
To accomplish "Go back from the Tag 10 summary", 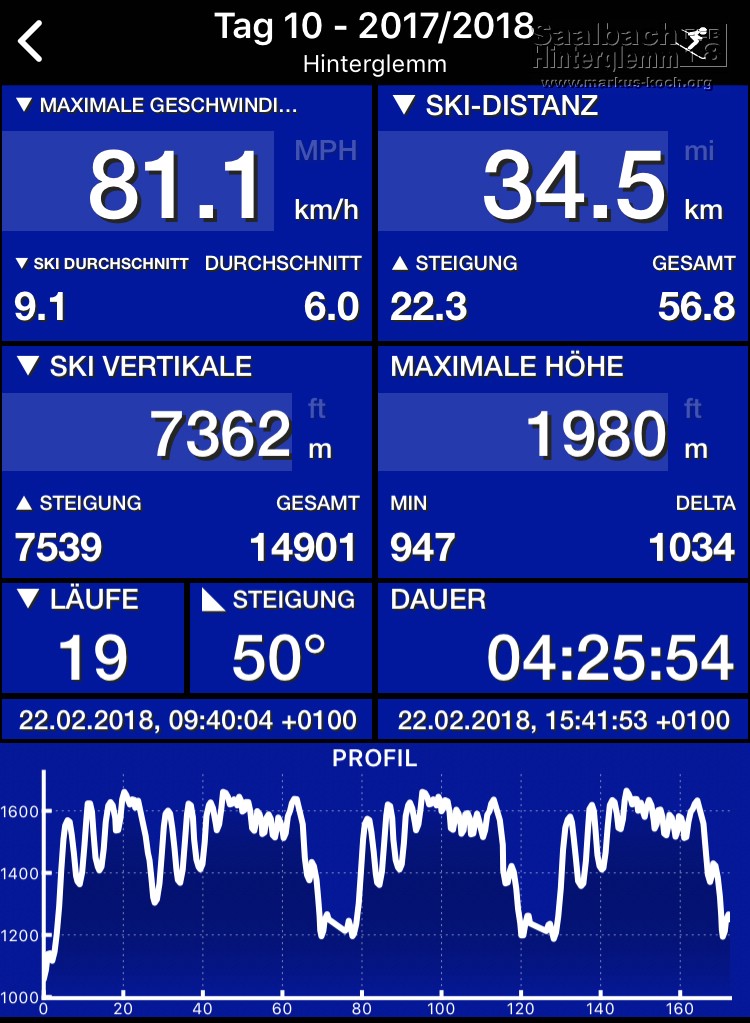I will click(31, 42).
